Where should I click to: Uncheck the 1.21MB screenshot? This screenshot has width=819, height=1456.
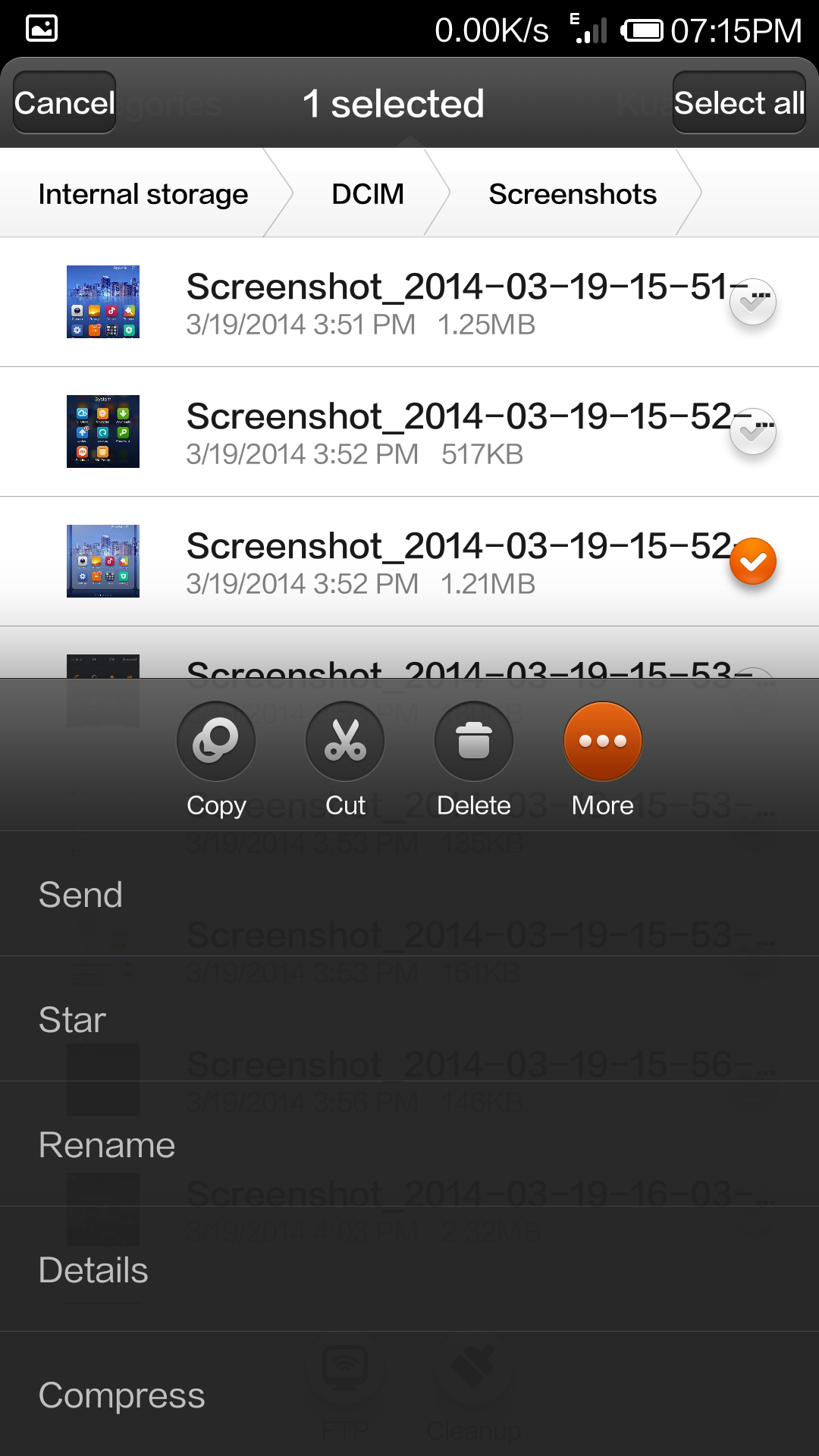[x=752, y=561]
